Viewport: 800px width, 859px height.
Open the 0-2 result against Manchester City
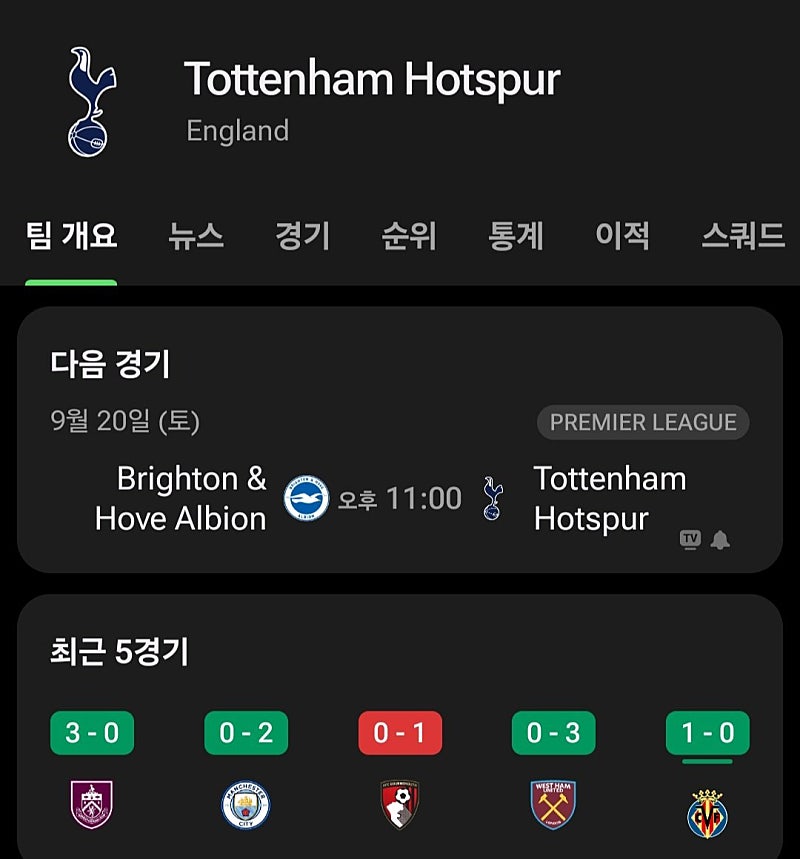point(246,733)
